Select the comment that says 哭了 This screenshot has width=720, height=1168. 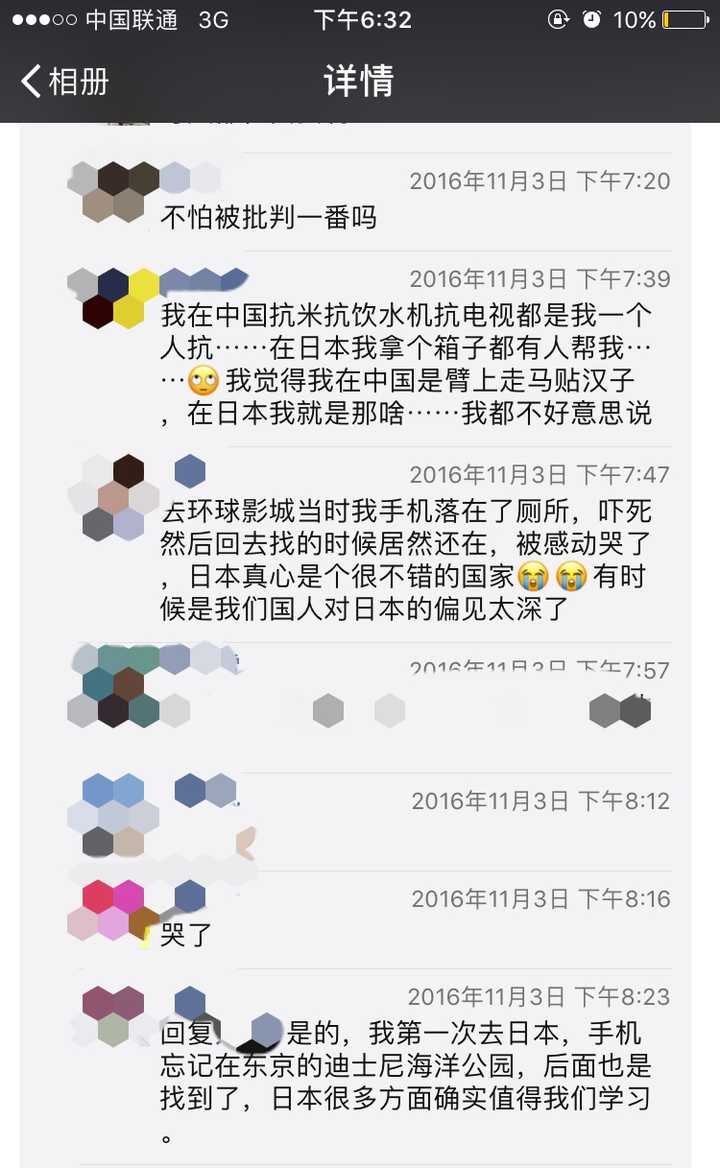click(x=180, y=940)
